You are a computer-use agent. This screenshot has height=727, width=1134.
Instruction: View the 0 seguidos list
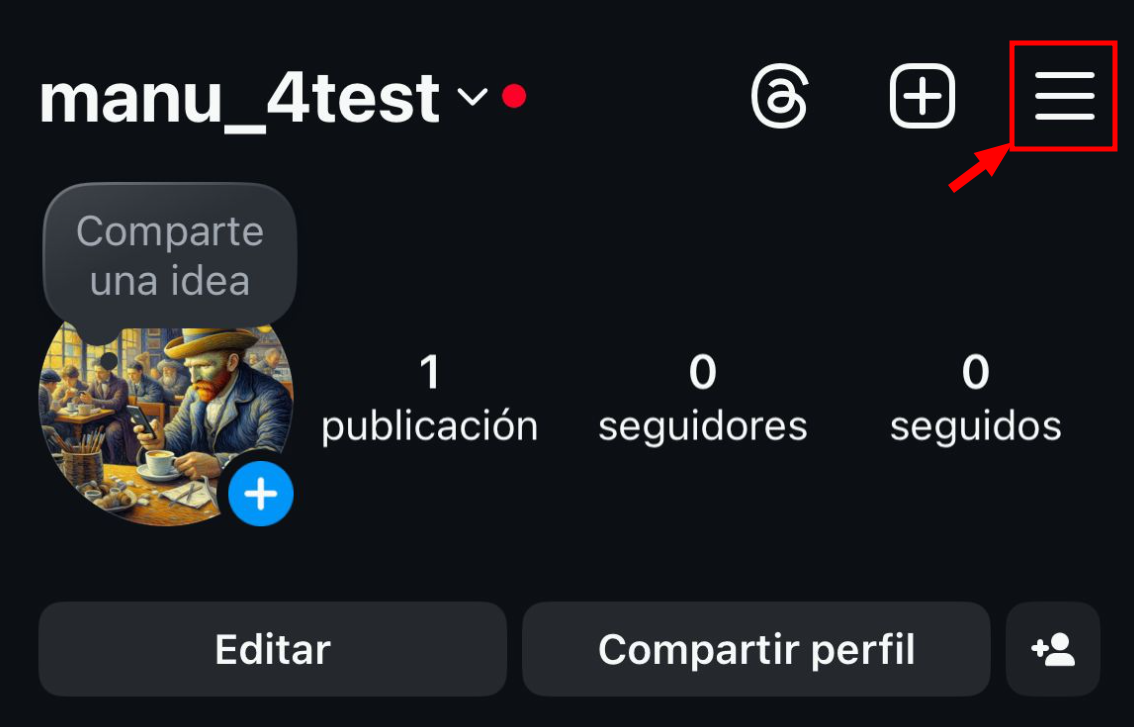coord(975,399)
